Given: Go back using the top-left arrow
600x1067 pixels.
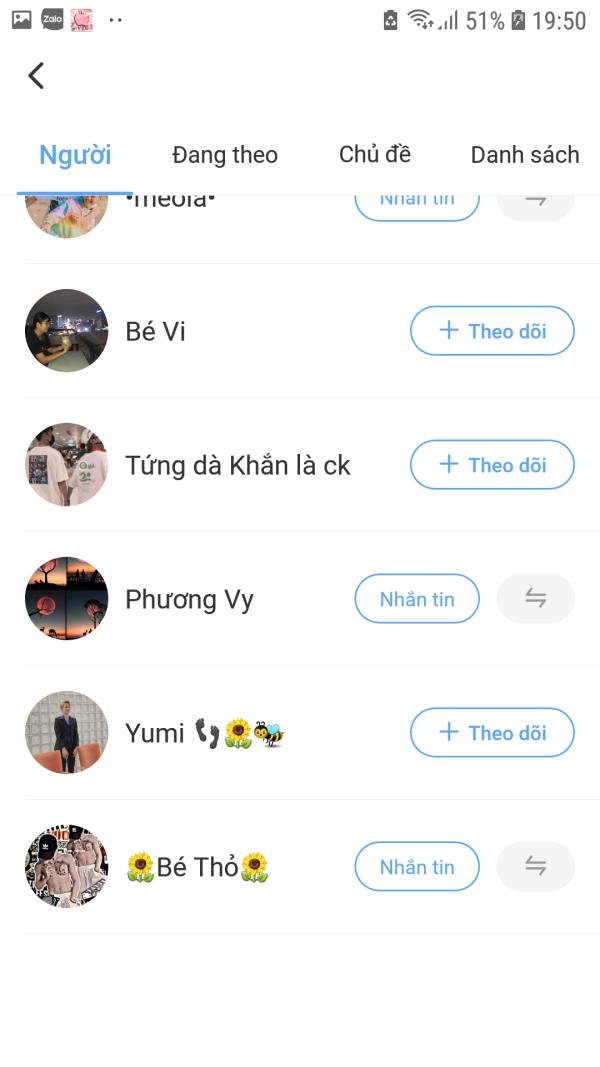Looking at the screenshot, I should (x=37, y=75).
